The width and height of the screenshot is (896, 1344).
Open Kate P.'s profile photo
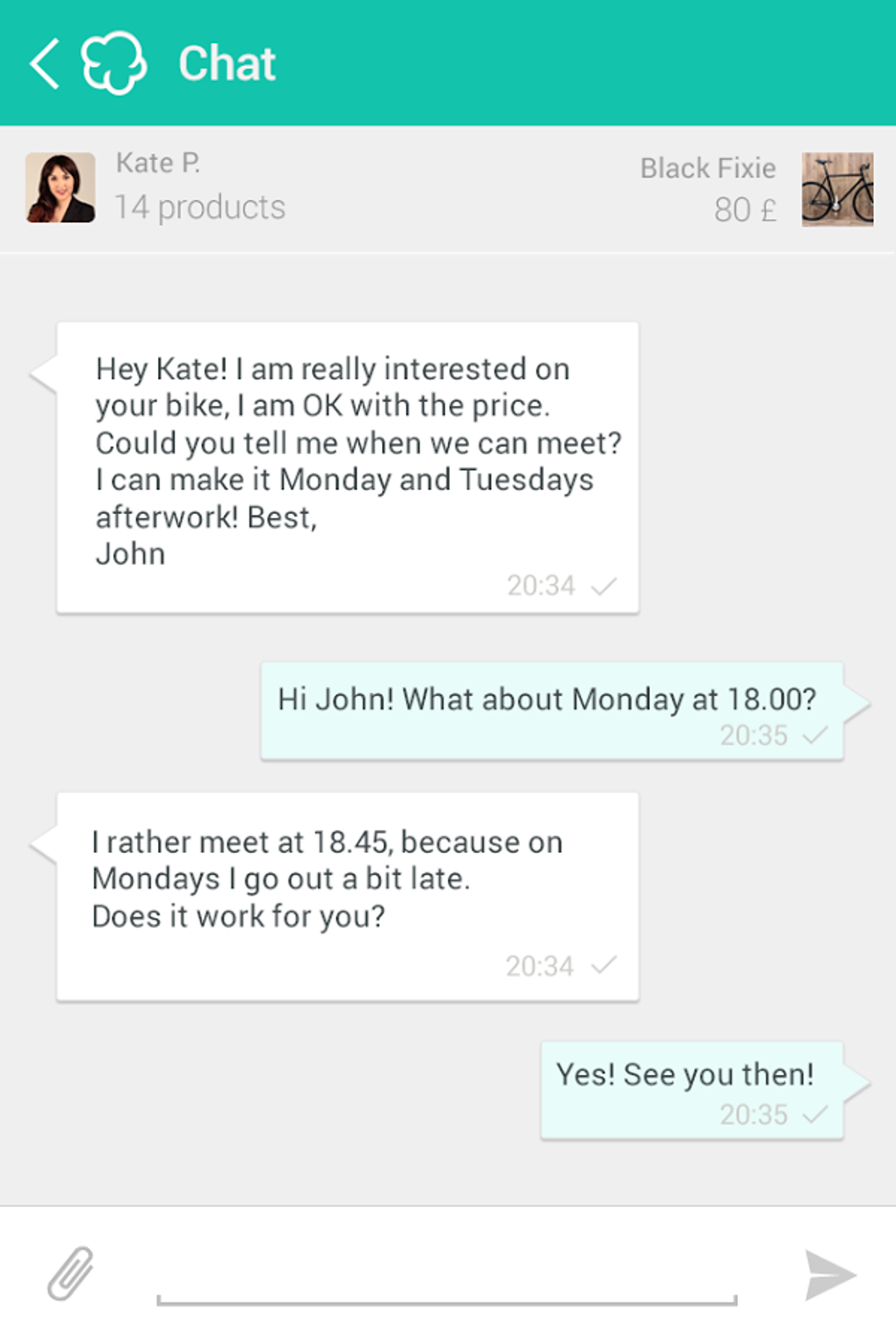[61, 188]
